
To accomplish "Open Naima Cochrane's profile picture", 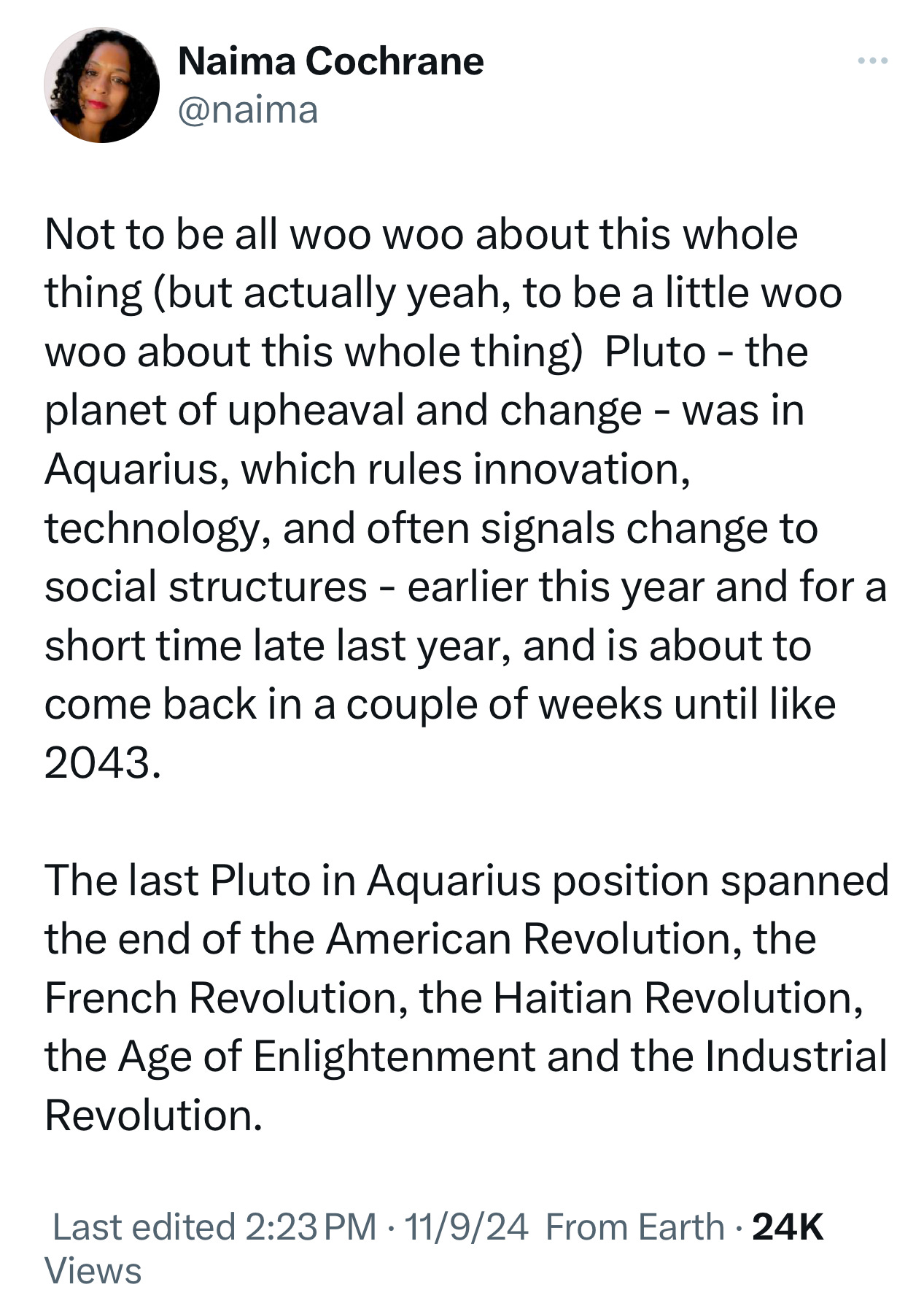I will pos(101,85).
